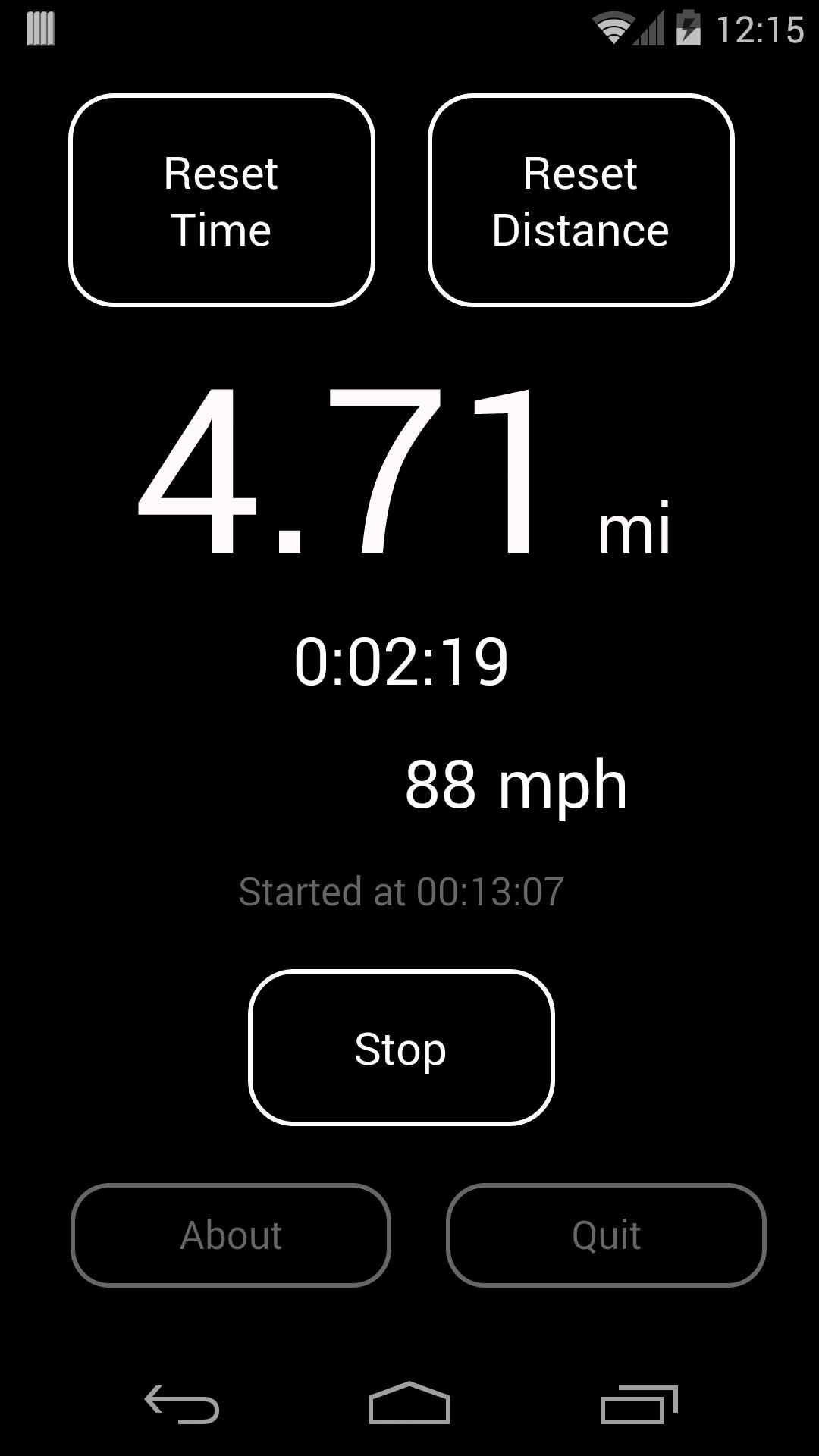Quit the app
819x1456 pixels.
point(606,1235)
